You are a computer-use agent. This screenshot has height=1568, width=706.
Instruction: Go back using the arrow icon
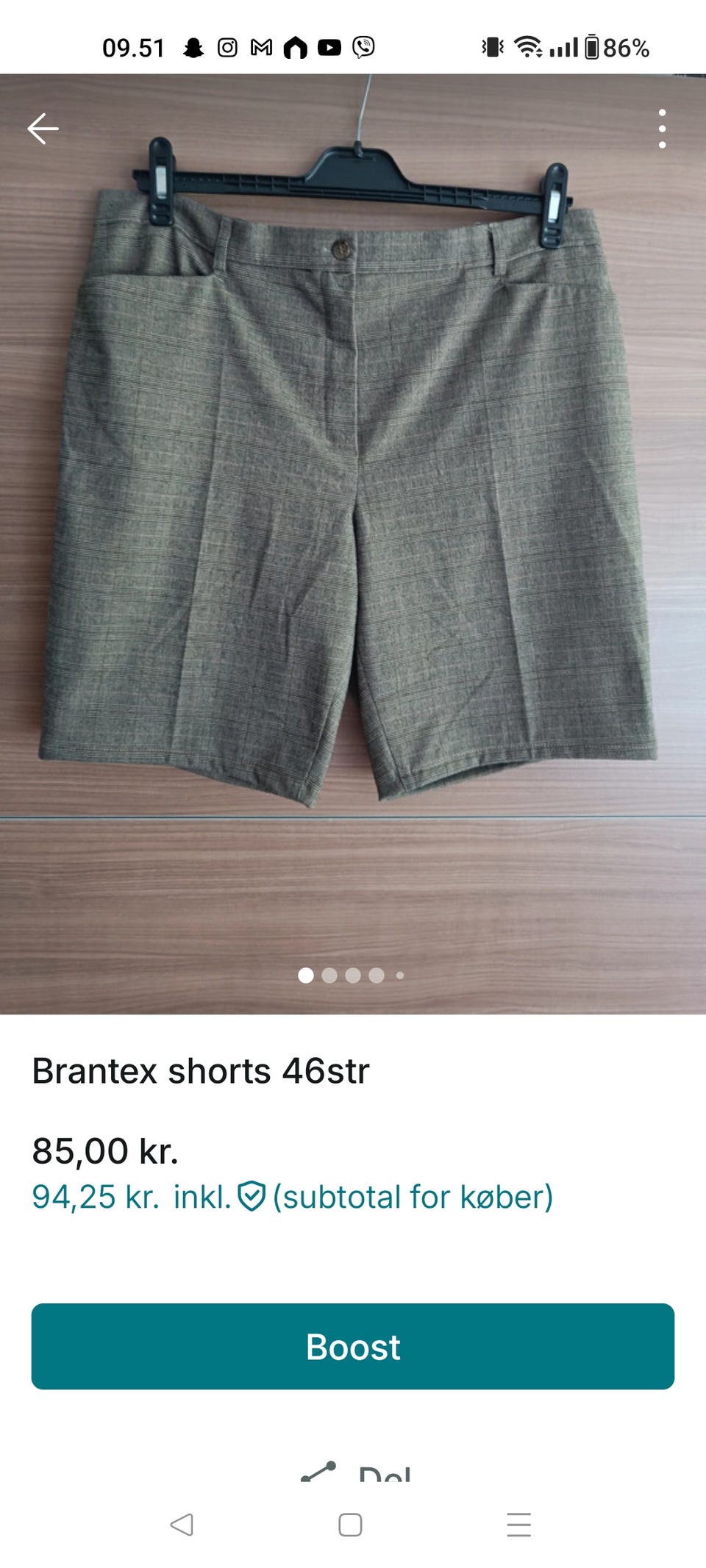[x=43, y=129]
